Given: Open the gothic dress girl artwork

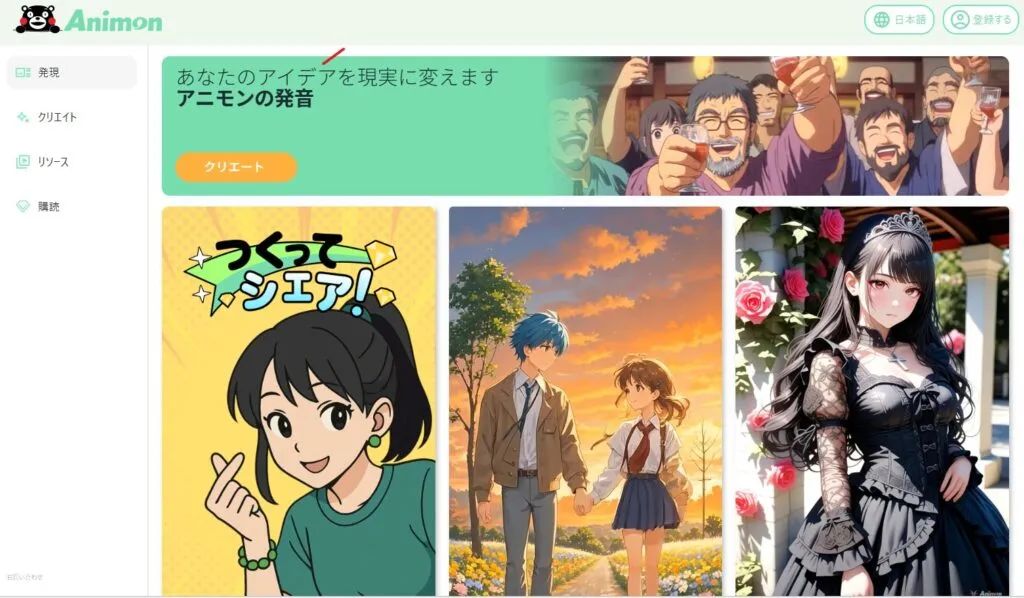Looking at the screenshot, I should 871,400.
